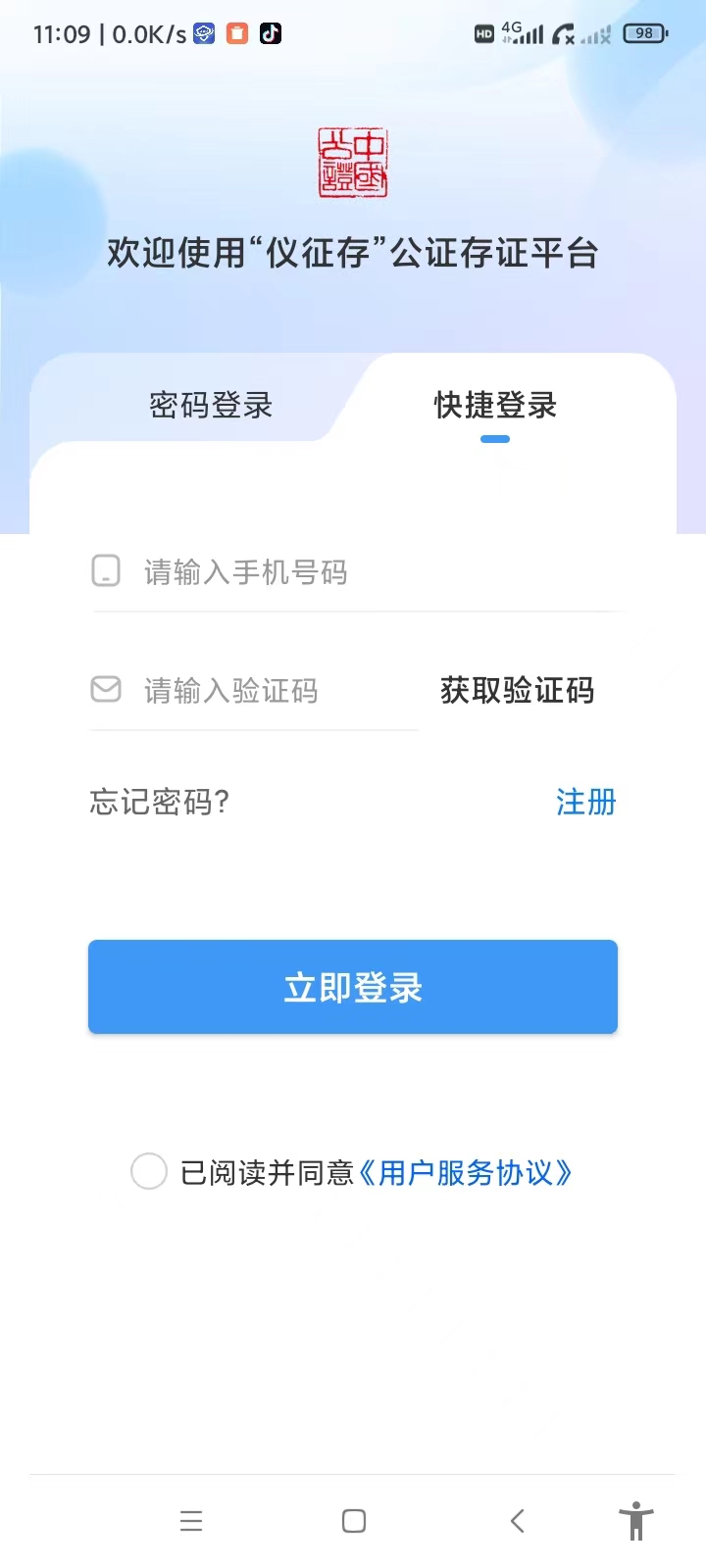Tap the 忘记密码 forgot password link
This screenshot has width=706, height=1568.
[x=158, y=803]
